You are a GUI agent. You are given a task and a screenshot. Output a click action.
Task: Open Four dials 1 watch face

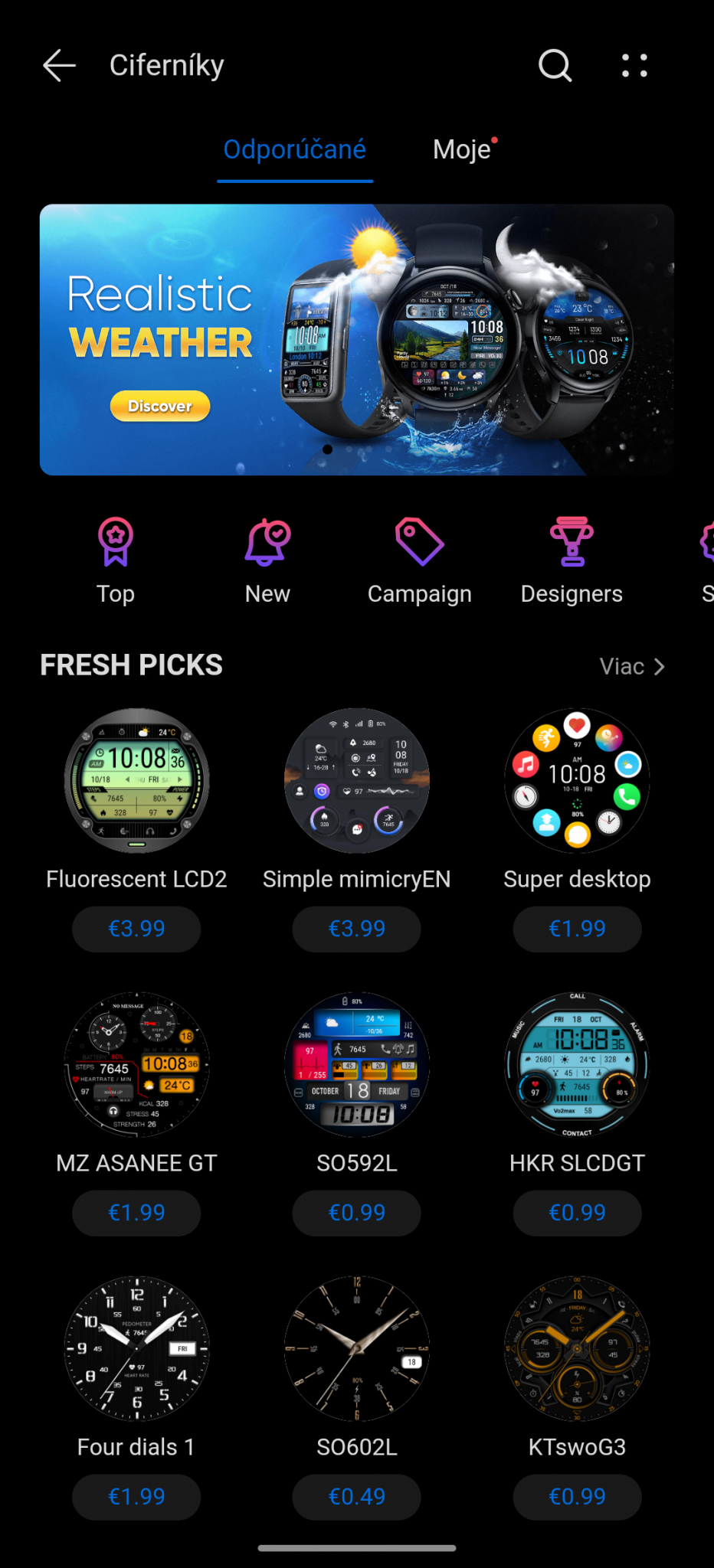(x=136, y=1349)
